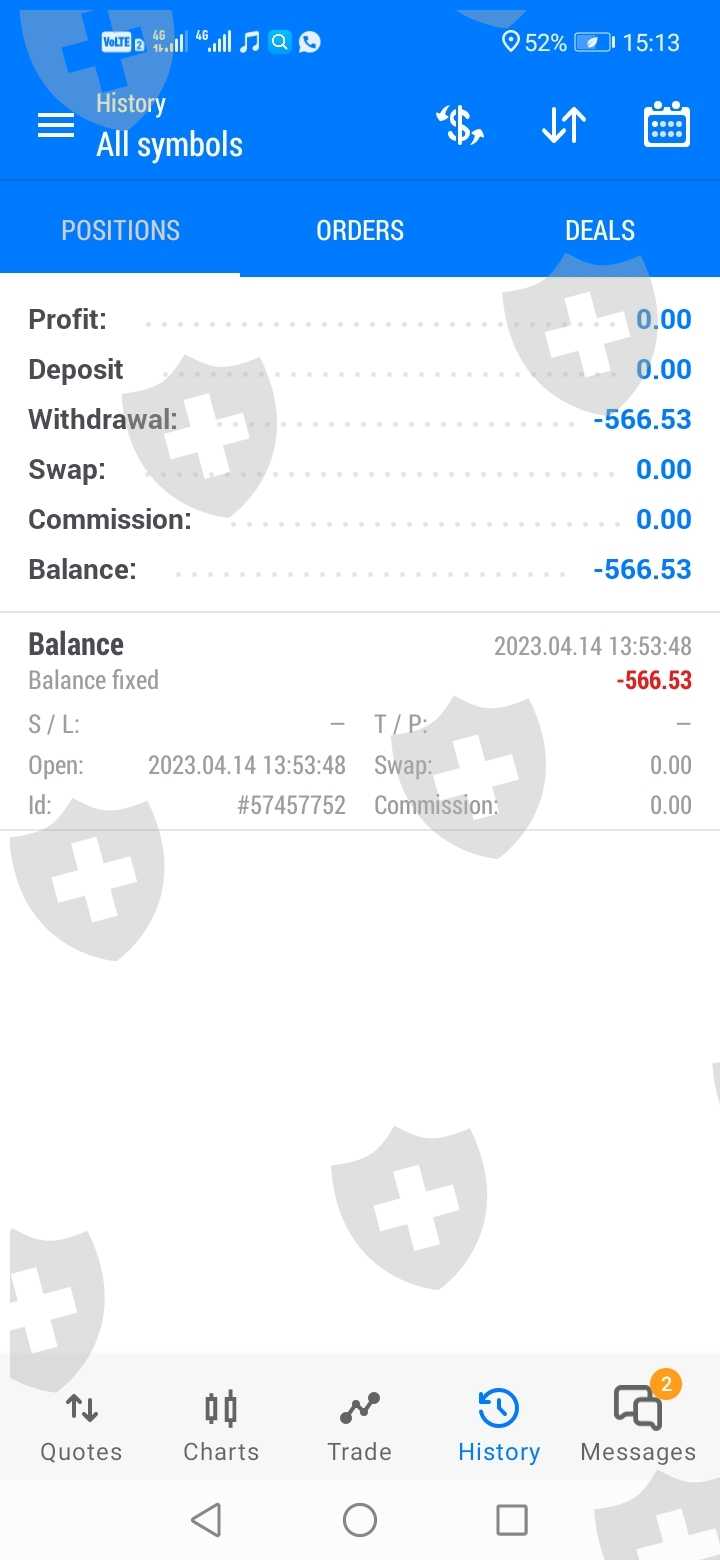Viewport: 720px width, 1560px height.
Task: Select the History item in bottom navigation
Action: pyautogui.click(x=499, y=1426)
